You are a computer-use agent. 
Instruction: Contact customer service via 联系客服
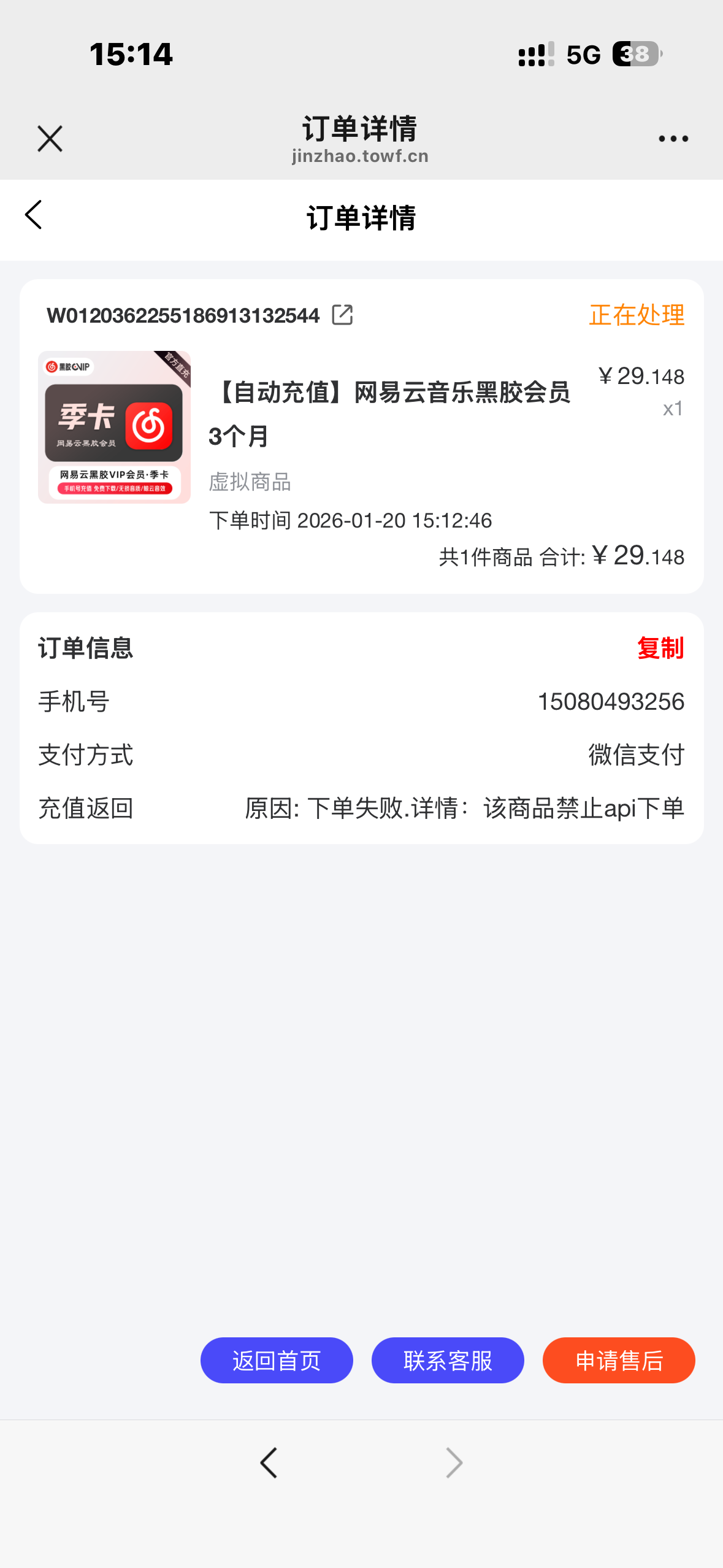point(448,1360)
